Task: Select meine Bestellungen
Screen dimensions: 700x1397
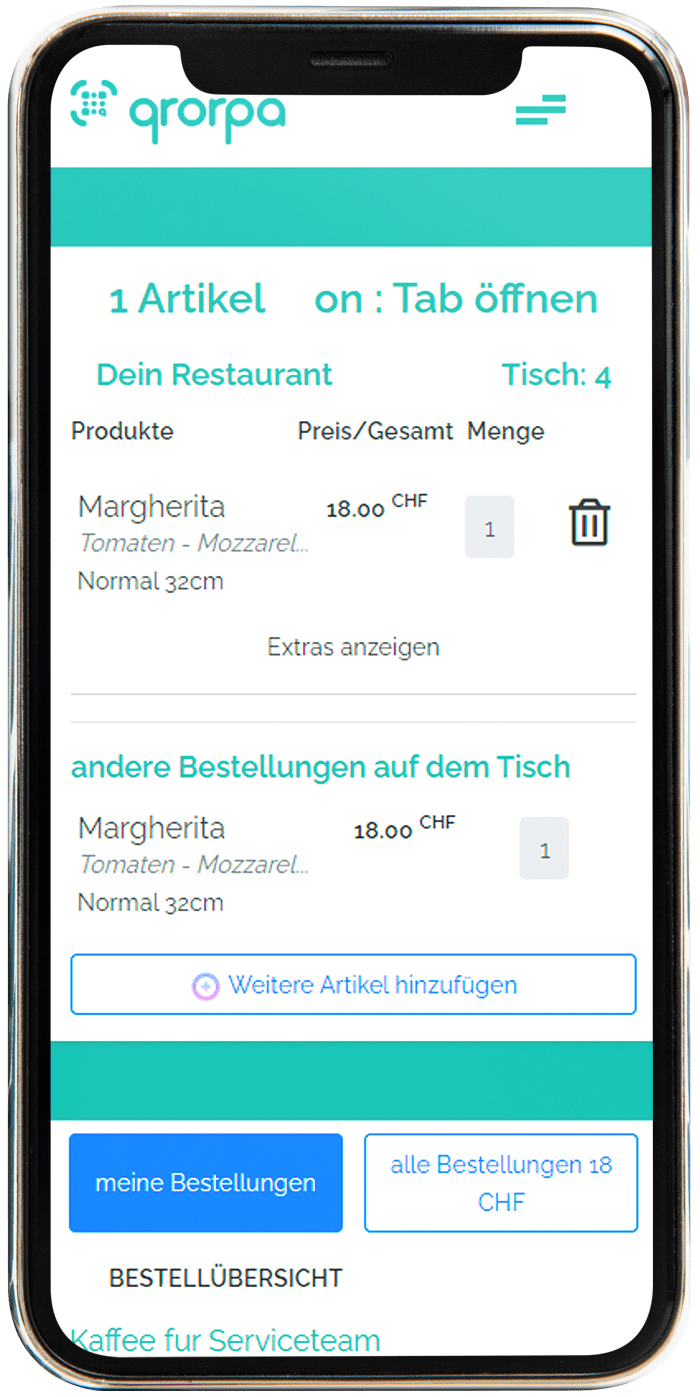Action: click(206, 1183)
